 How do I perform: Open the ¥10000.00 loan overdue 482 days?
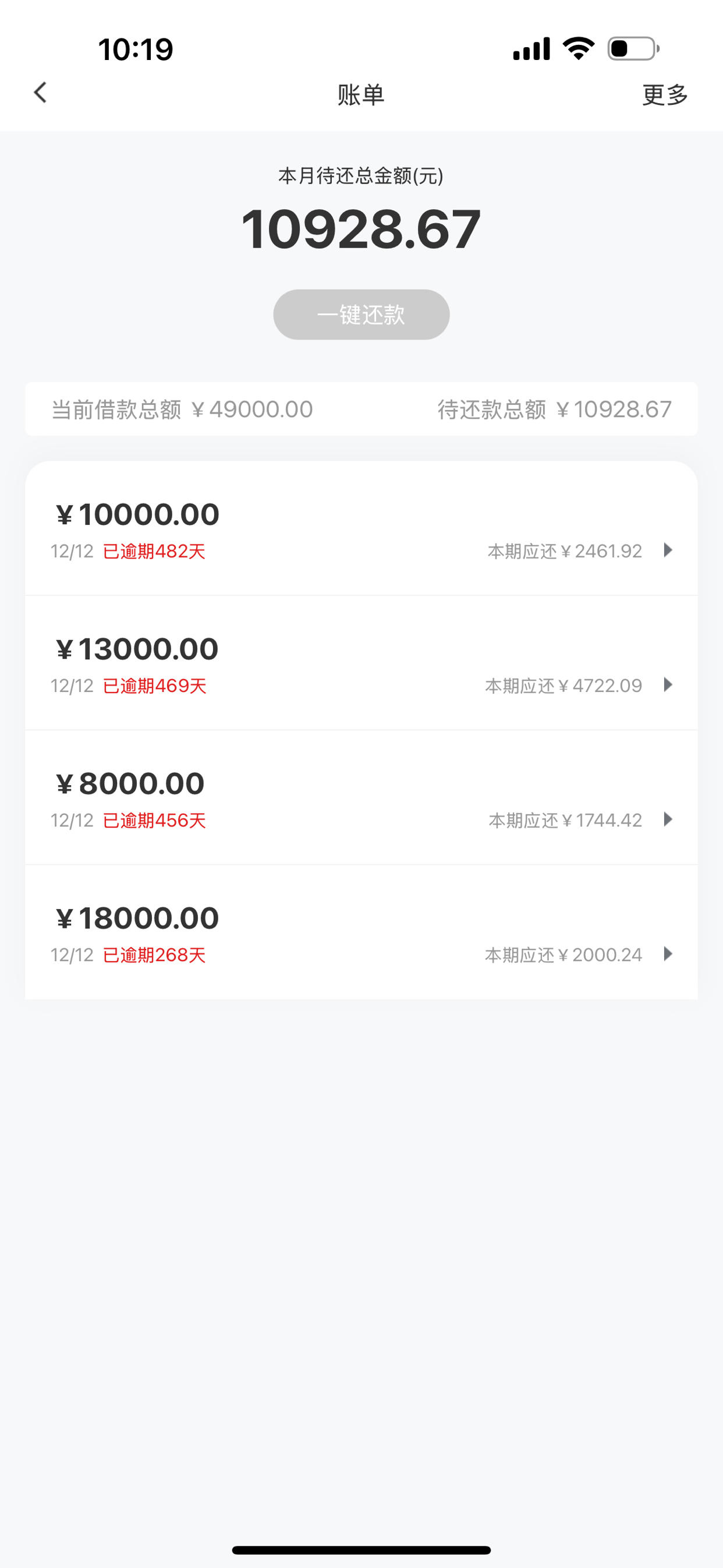[361, 528]
